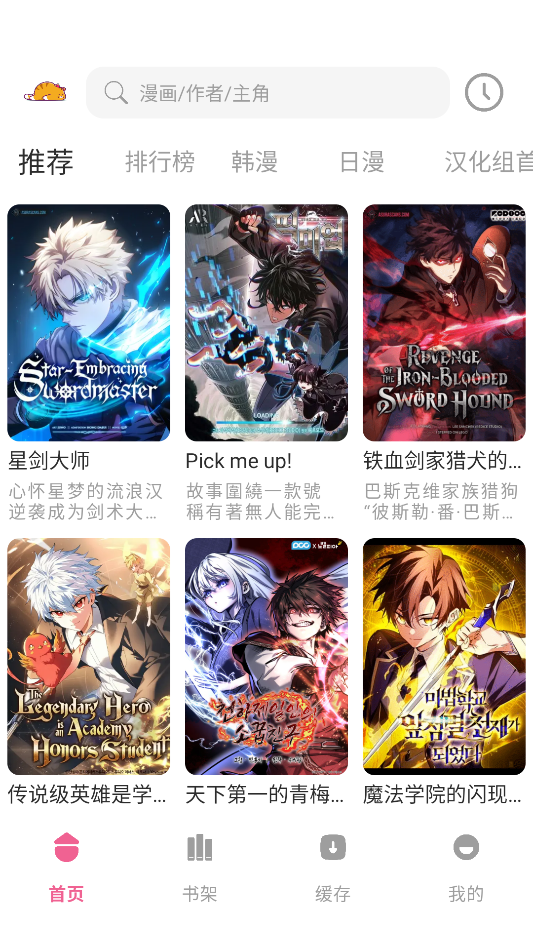Tap the 首页 home tab

coord(66,867)
